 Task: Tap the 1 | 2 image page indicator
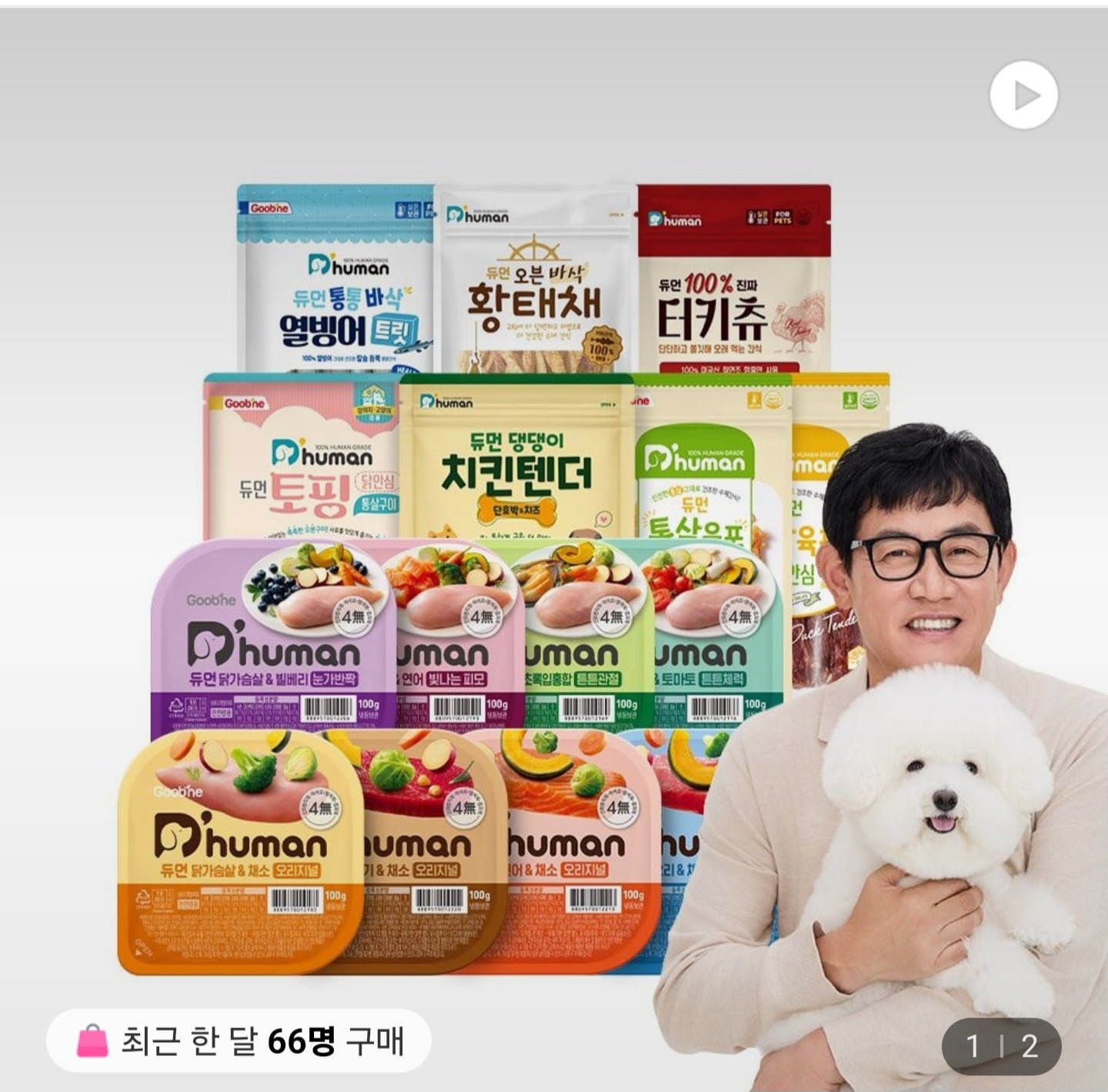[x=1001, y=1046]
